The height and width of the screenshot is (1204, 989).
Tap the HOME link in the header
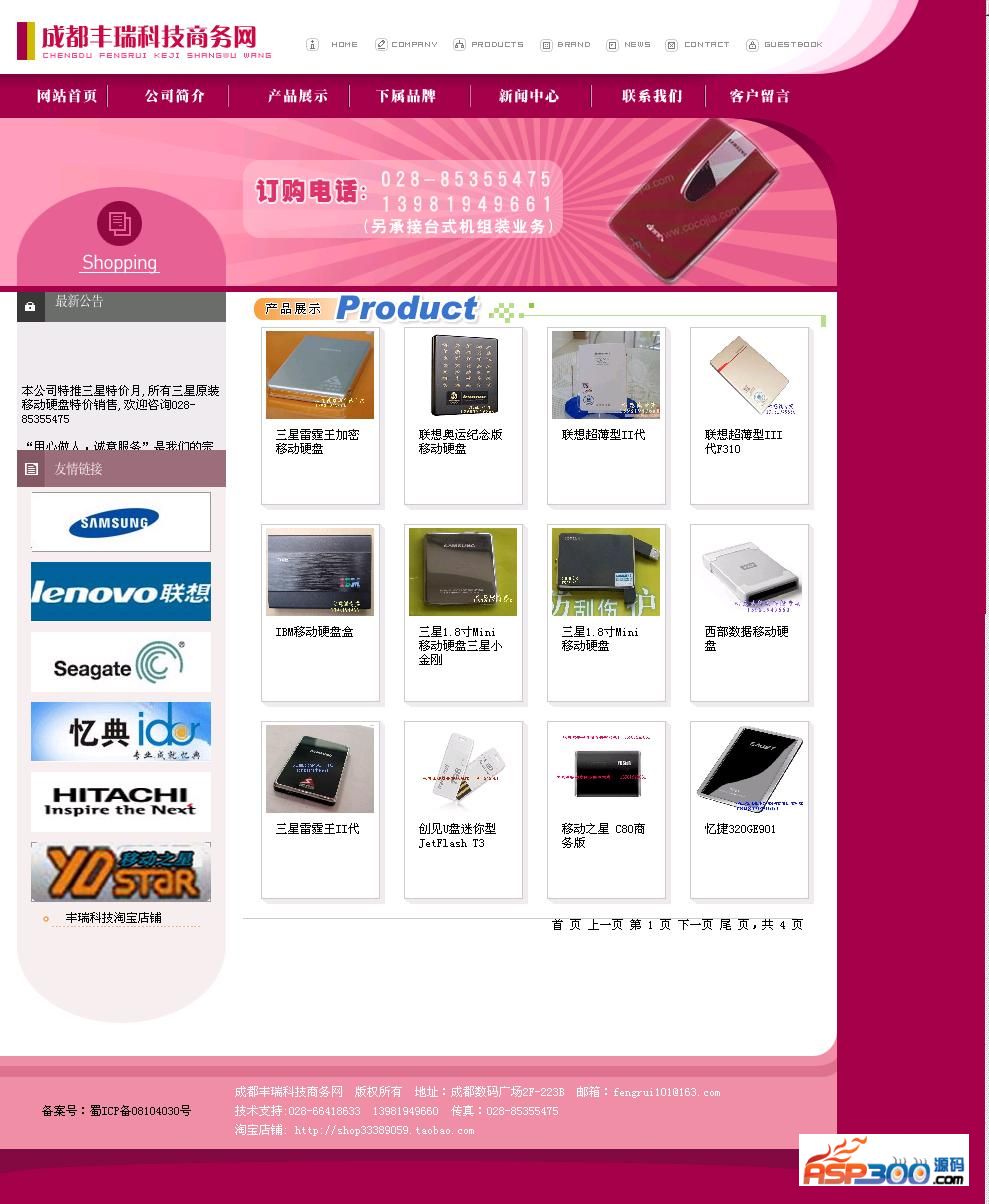pyautogui.click(x=343, y=45)
